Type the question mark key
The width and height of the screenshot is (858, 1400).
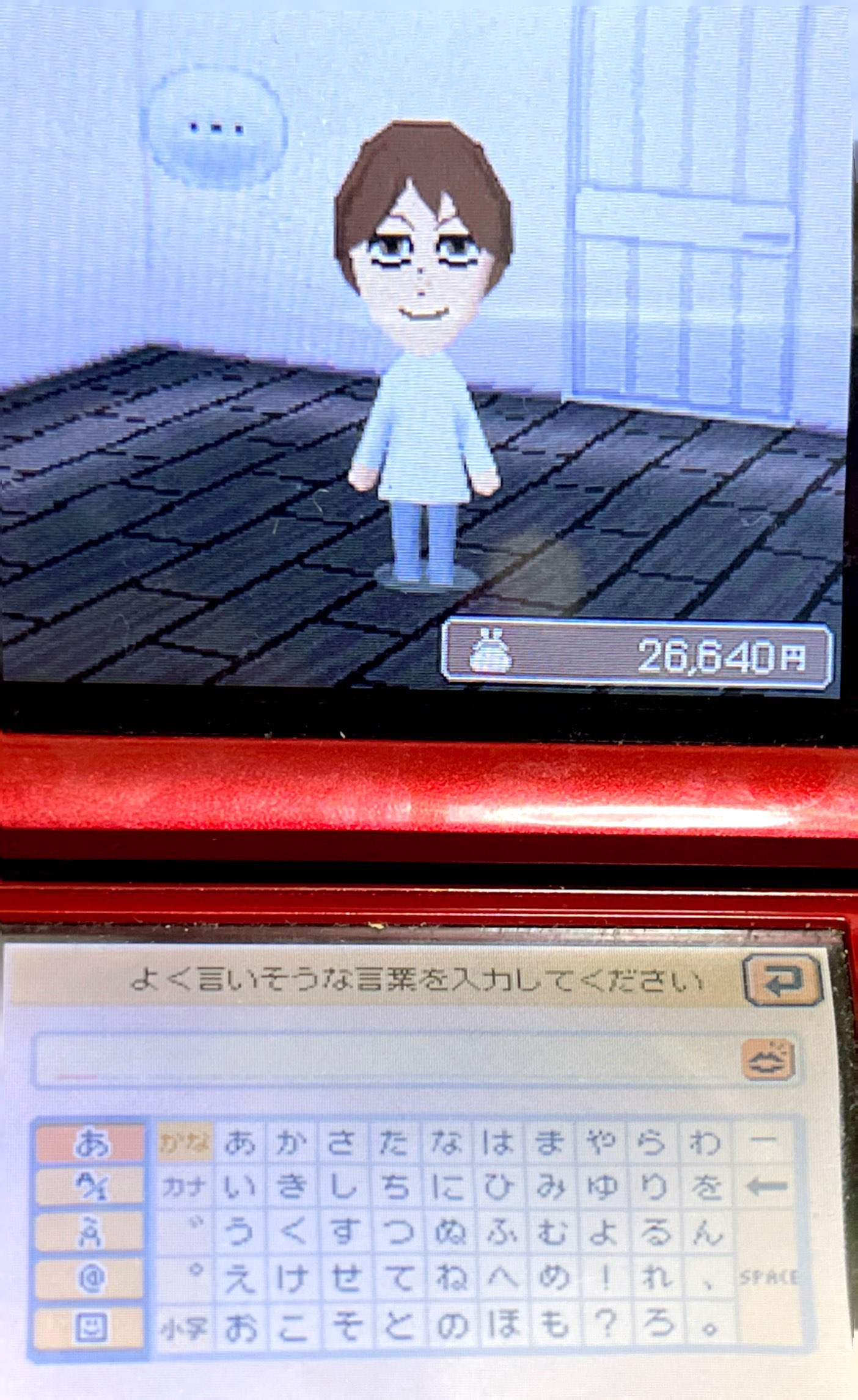pos(604,1325)
